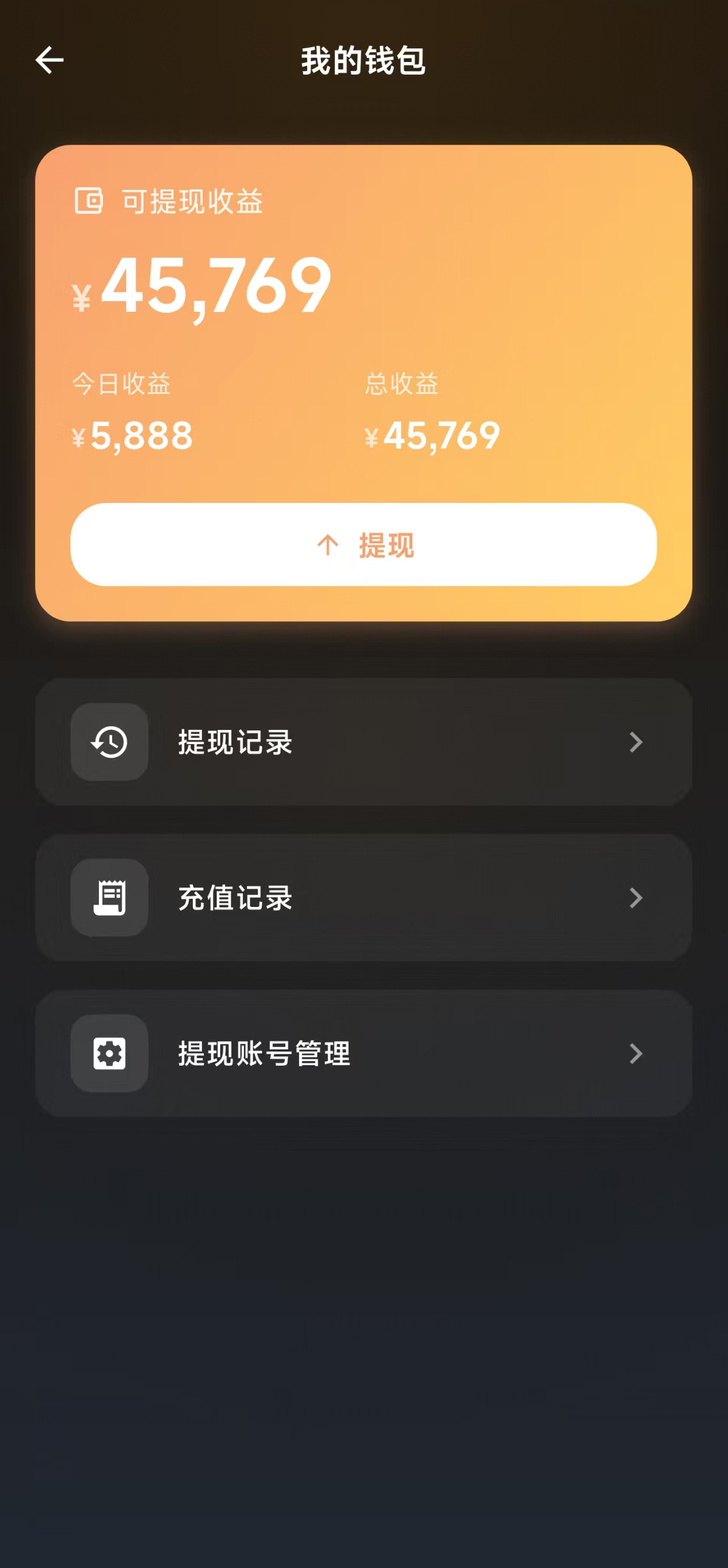Open 充值记录 recharge records
Viewport: 728px width, 1568px height.
(x=363, y=897)
